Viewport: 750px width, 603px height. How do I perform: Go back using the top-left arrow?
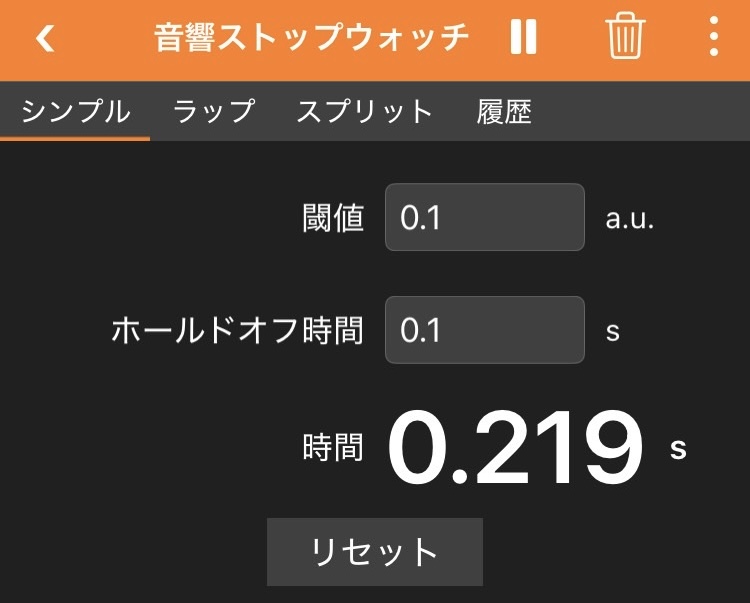45,39
